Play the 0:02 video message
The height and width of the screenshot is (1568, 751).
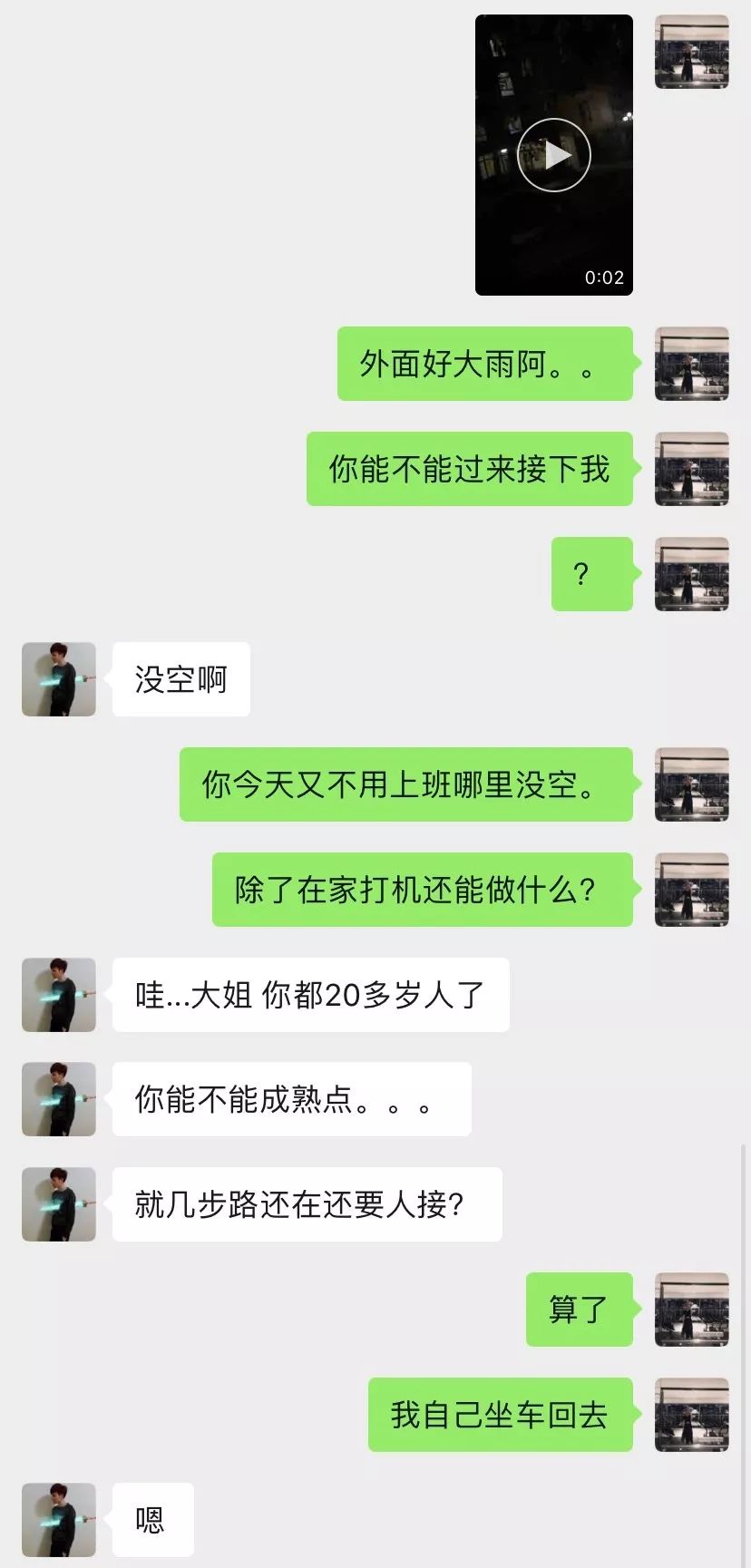click(x=553, y=155)
